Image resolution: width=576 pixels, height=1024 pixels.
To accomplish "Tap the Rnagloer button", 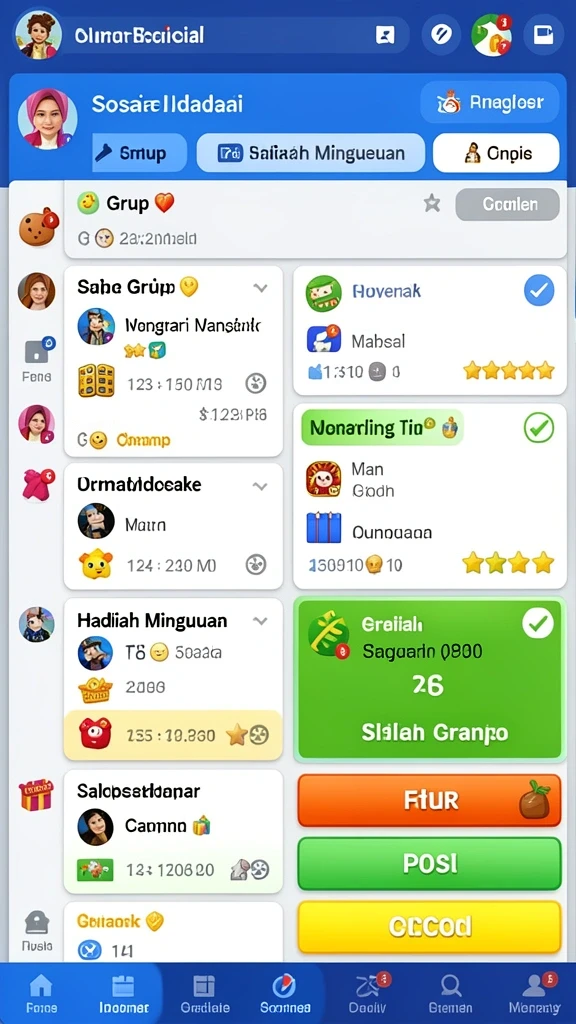I will (491, 103).
